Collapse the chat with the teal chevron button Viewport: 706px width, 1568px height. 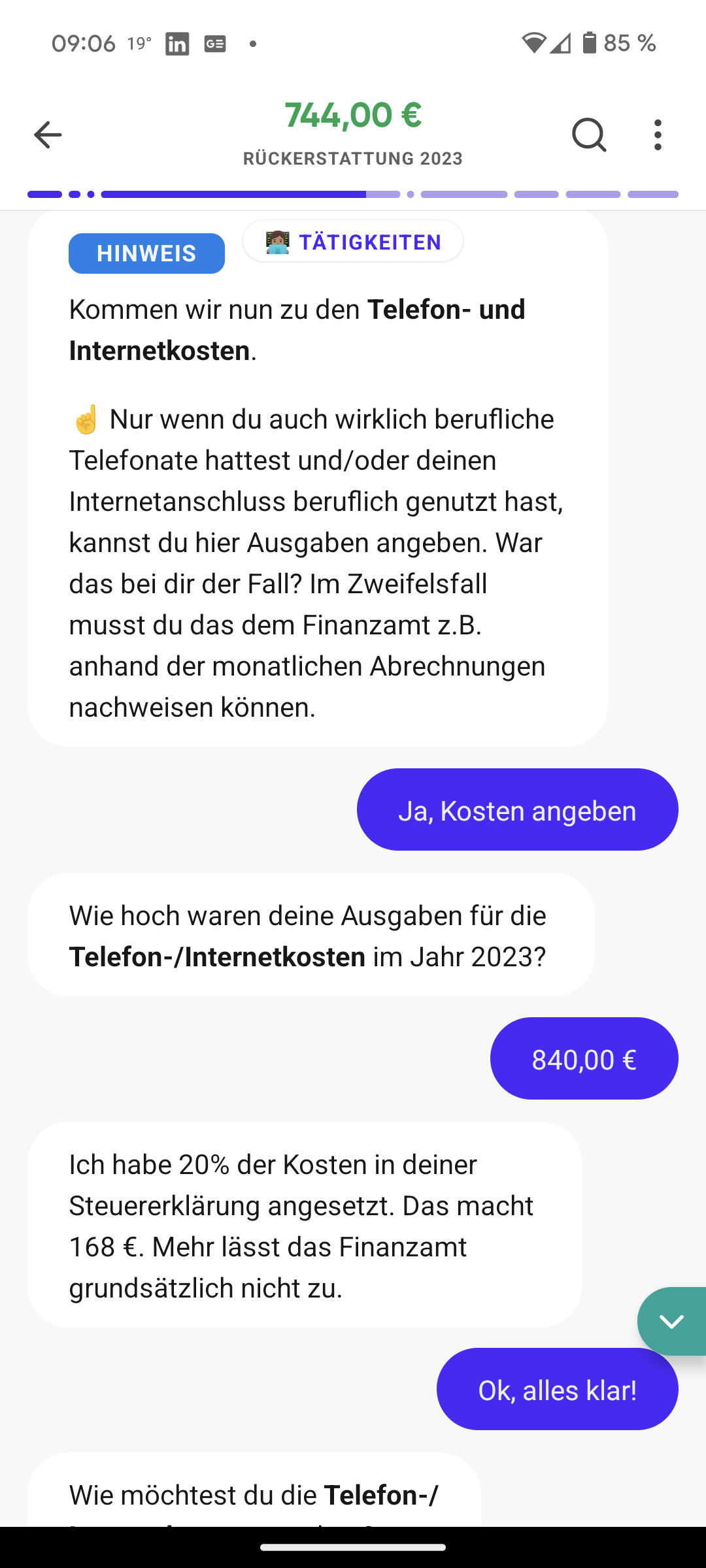pos(671,1320)
